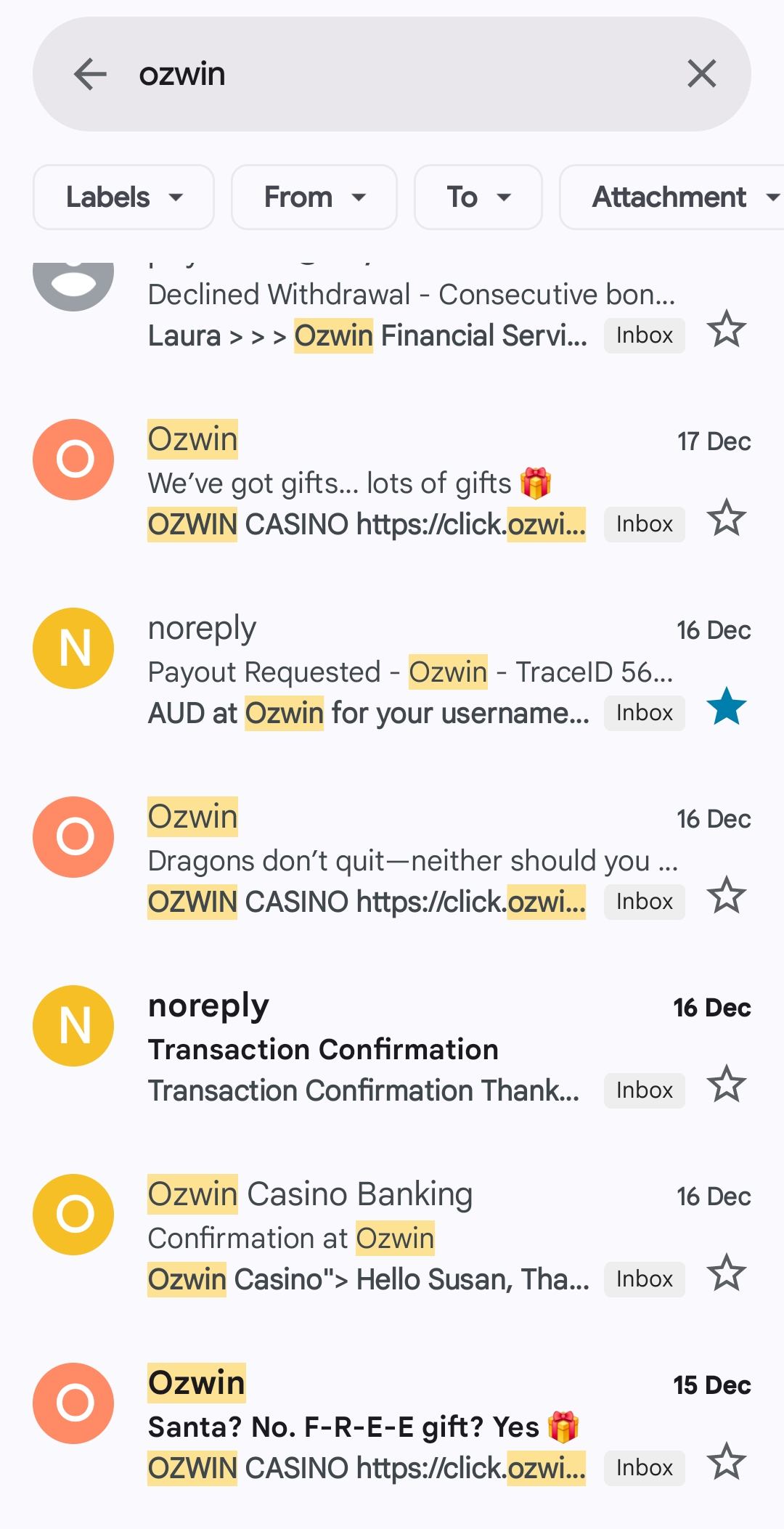Screen dimensions: 784x1529
Task: Star the Transaction Confirmation email
Action: click(x=726, y=1085)
